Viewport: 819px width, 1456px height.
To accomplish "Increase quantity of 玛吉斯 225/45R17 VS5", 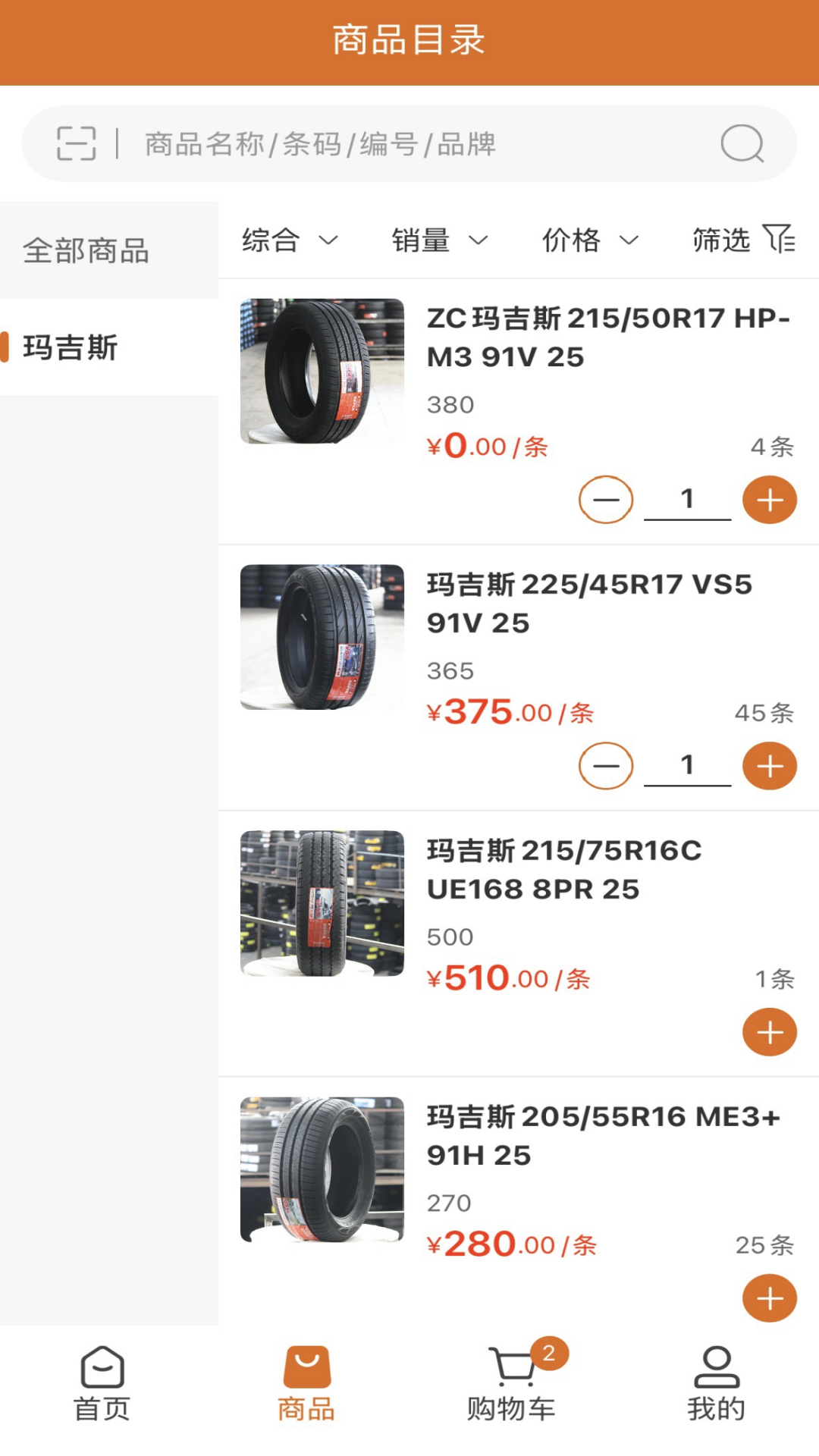I will pos(769,765).
